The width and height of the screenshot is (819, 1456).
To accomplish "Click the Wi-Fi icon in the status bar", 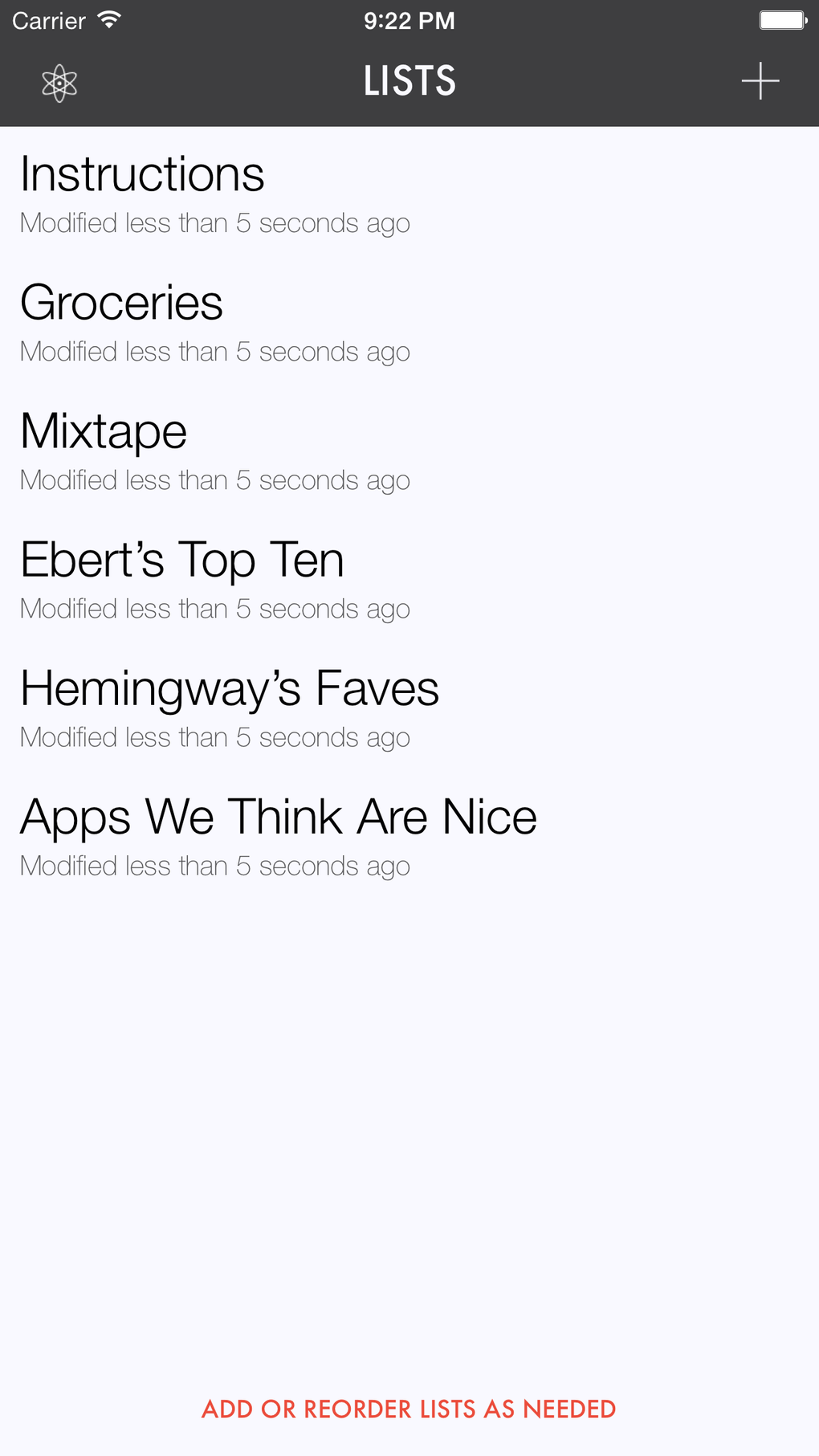I will coord(108,19).
